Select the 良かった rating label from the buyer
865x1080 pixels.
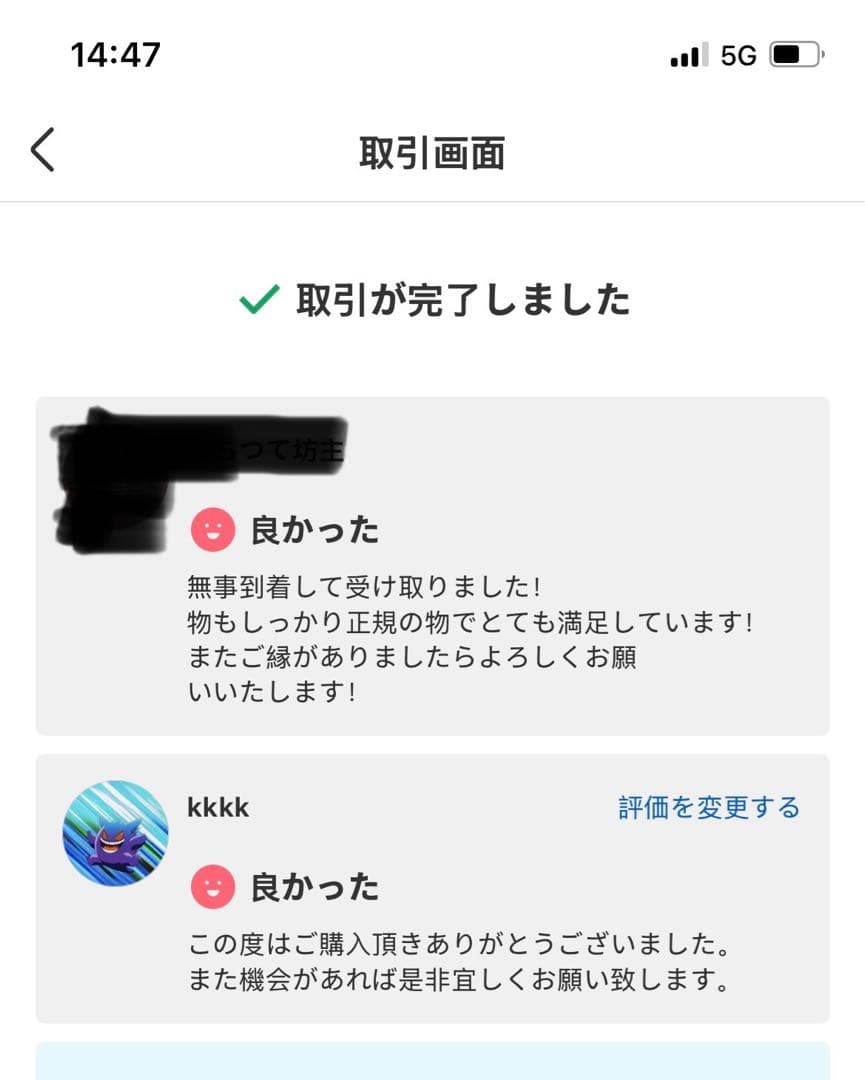click(x=317, y=530)
